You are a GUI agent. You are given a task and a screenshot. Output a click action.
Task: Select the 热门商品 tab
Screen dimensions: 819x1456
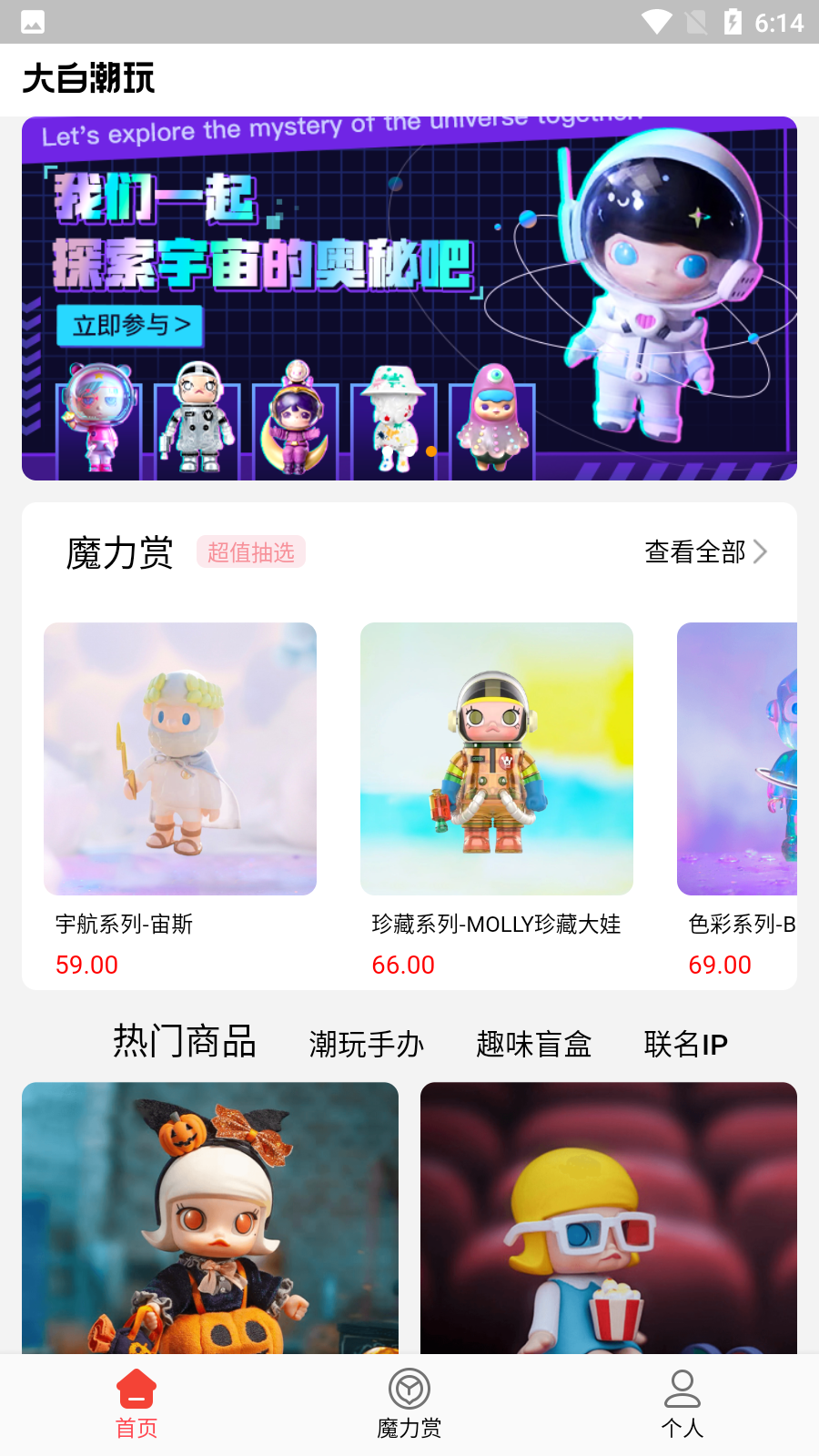185,1042
